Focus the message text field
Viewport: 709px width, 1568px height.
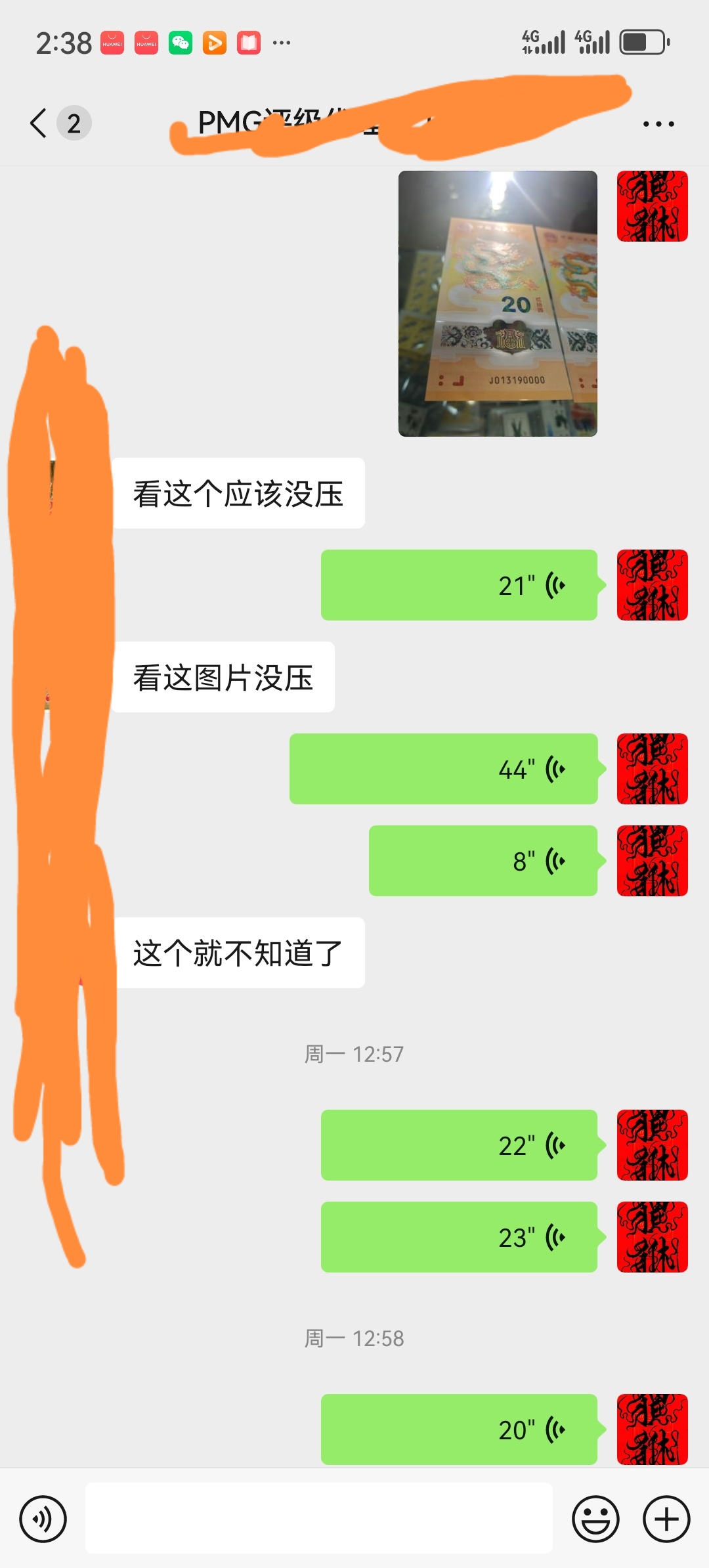[x=319, y=1518]
